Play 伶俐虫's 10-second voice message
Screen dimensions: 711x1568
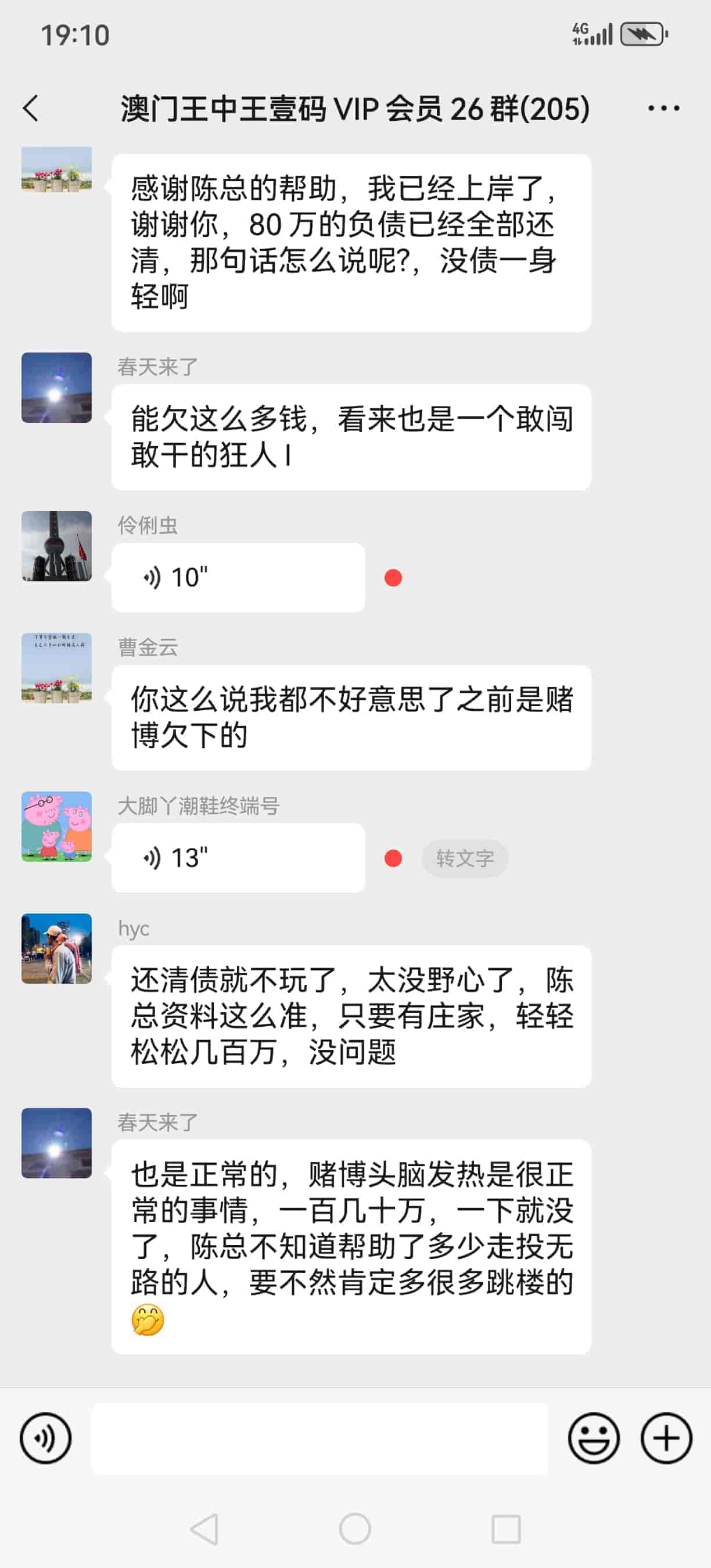[238, 577]
